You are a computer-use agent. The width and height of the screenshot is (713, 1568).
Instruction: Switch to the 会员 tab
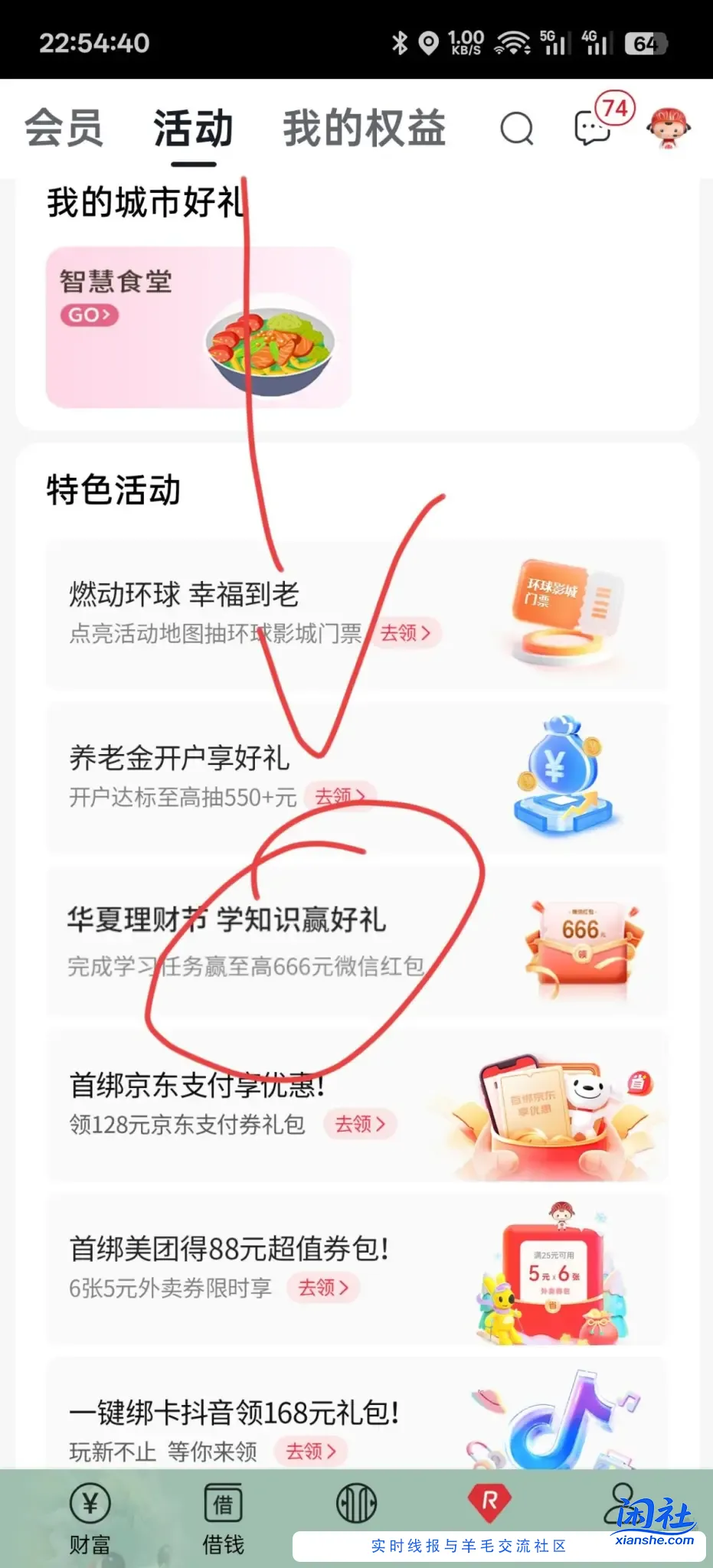(65, 128)
